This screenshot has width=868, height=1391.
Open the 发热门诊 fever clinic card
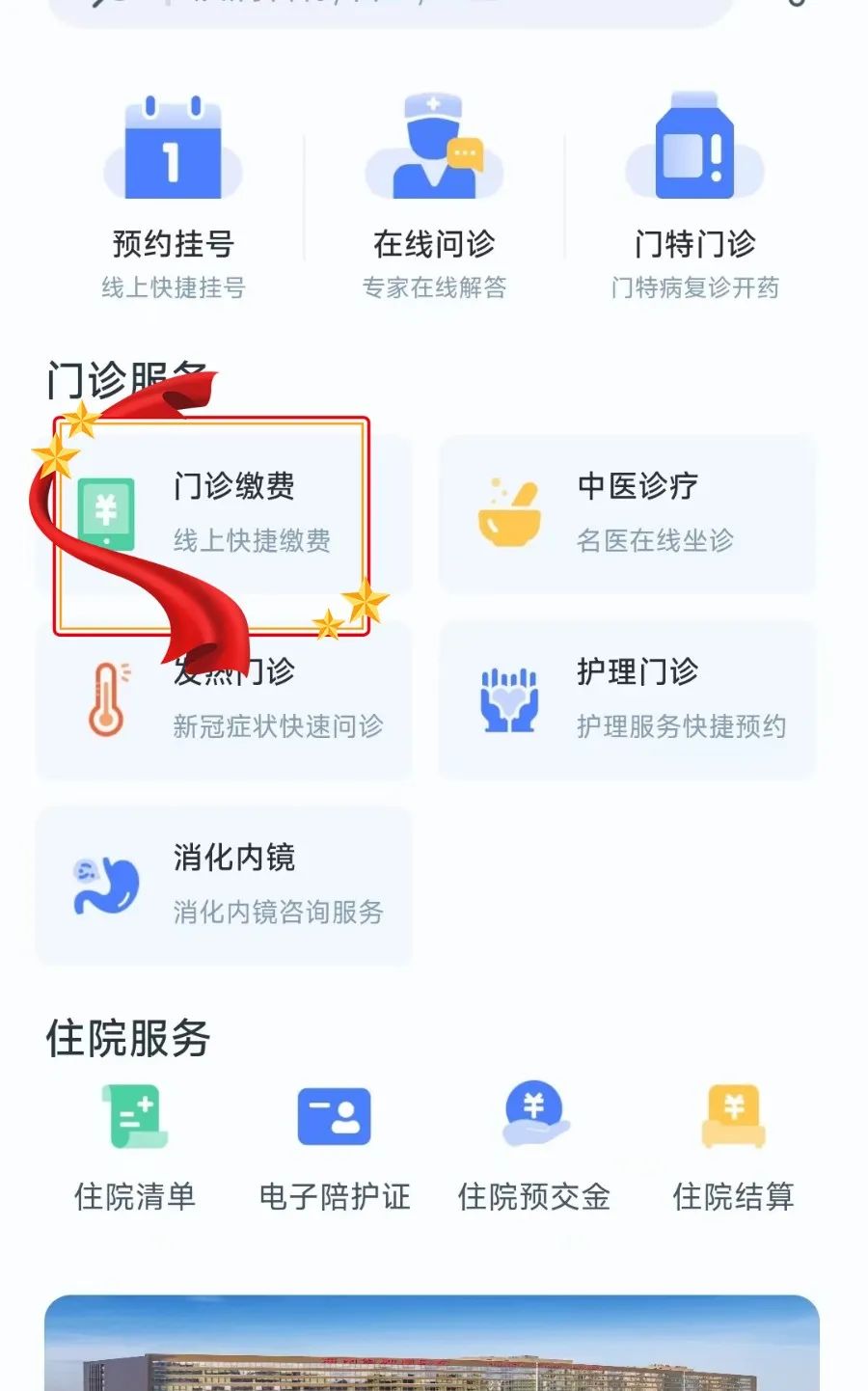pos(224,699)
